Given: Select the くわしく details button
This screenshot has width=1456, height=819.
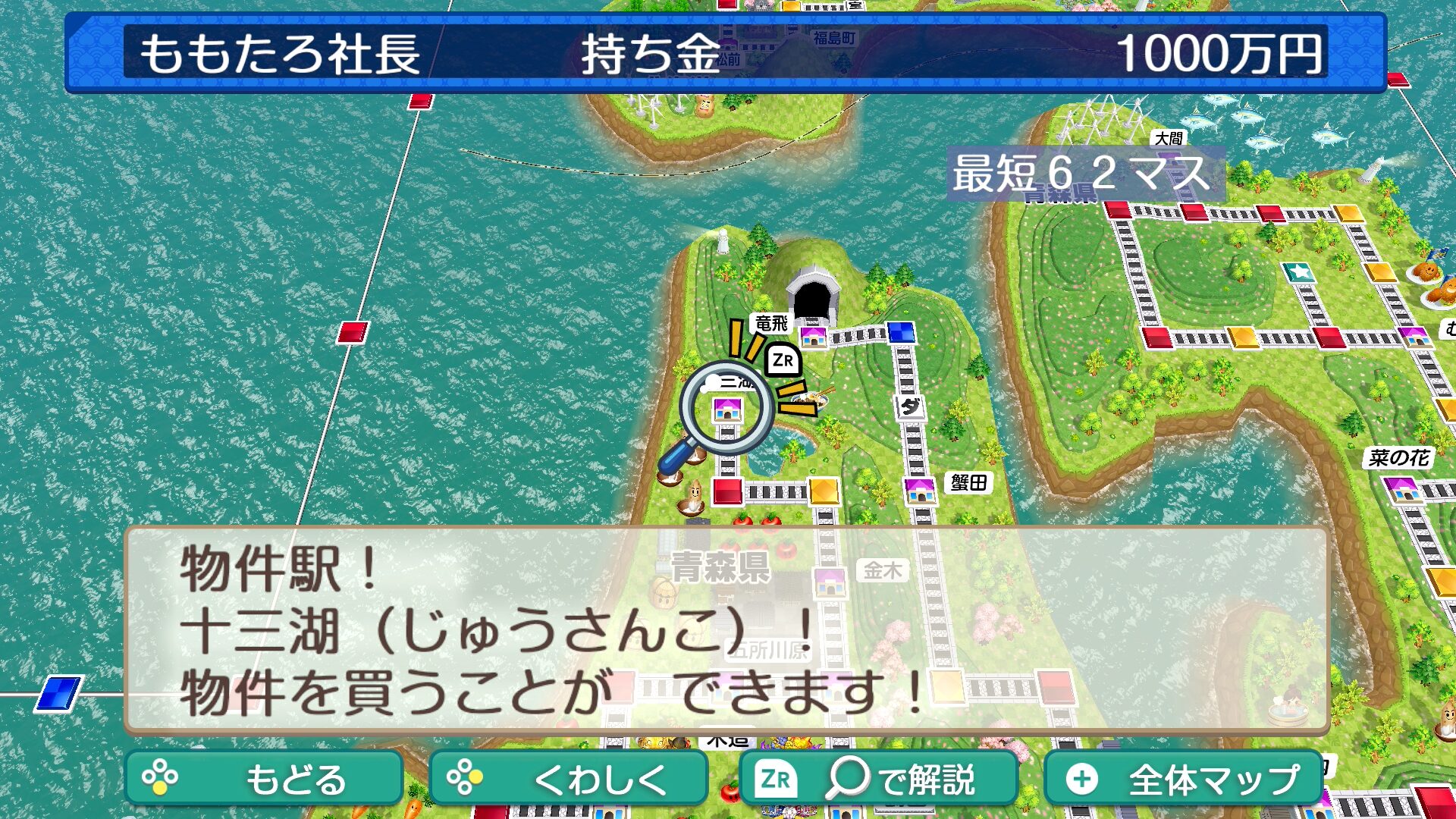Looking at the screenshot, I should tap(569, 779).
